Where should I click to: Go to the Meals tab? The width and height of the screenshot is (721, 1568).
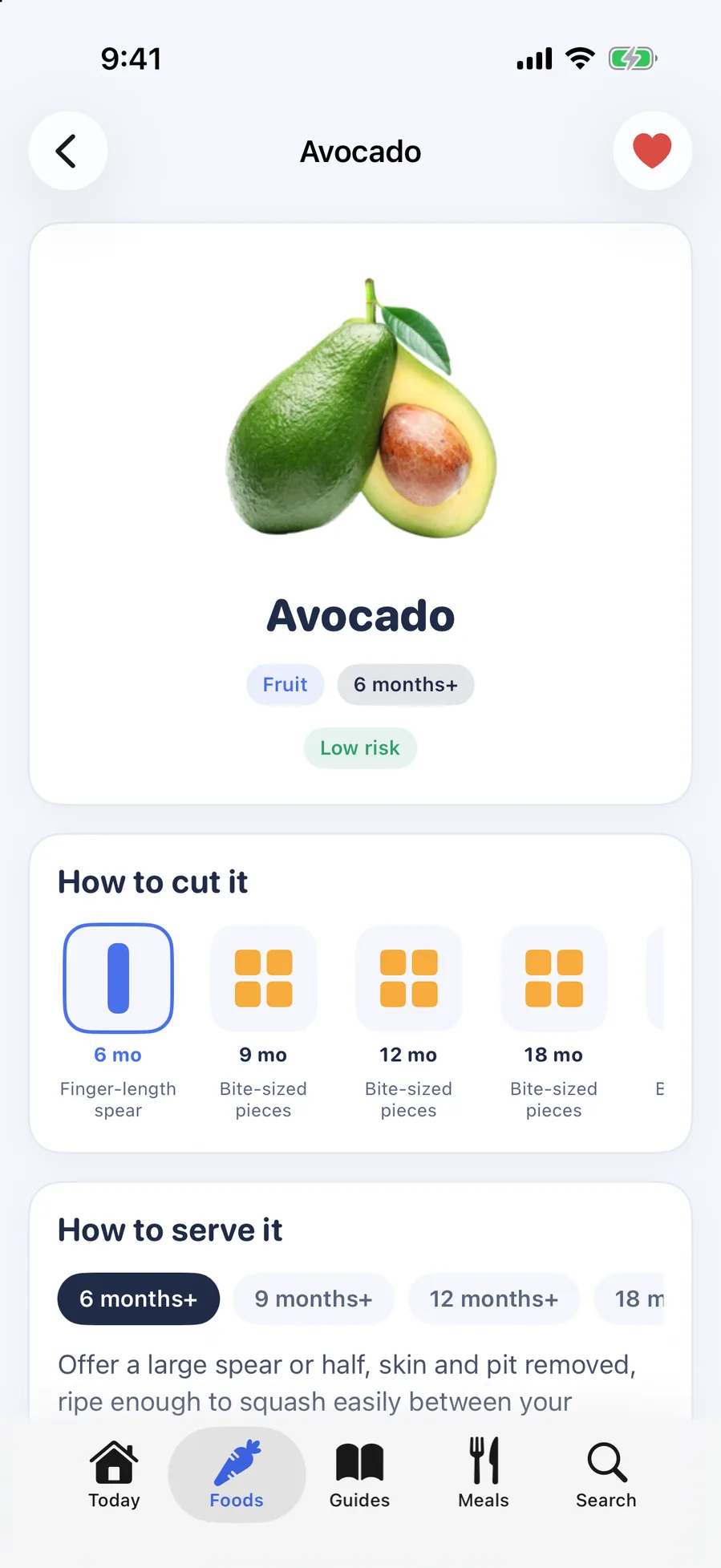coord(484,1474)
